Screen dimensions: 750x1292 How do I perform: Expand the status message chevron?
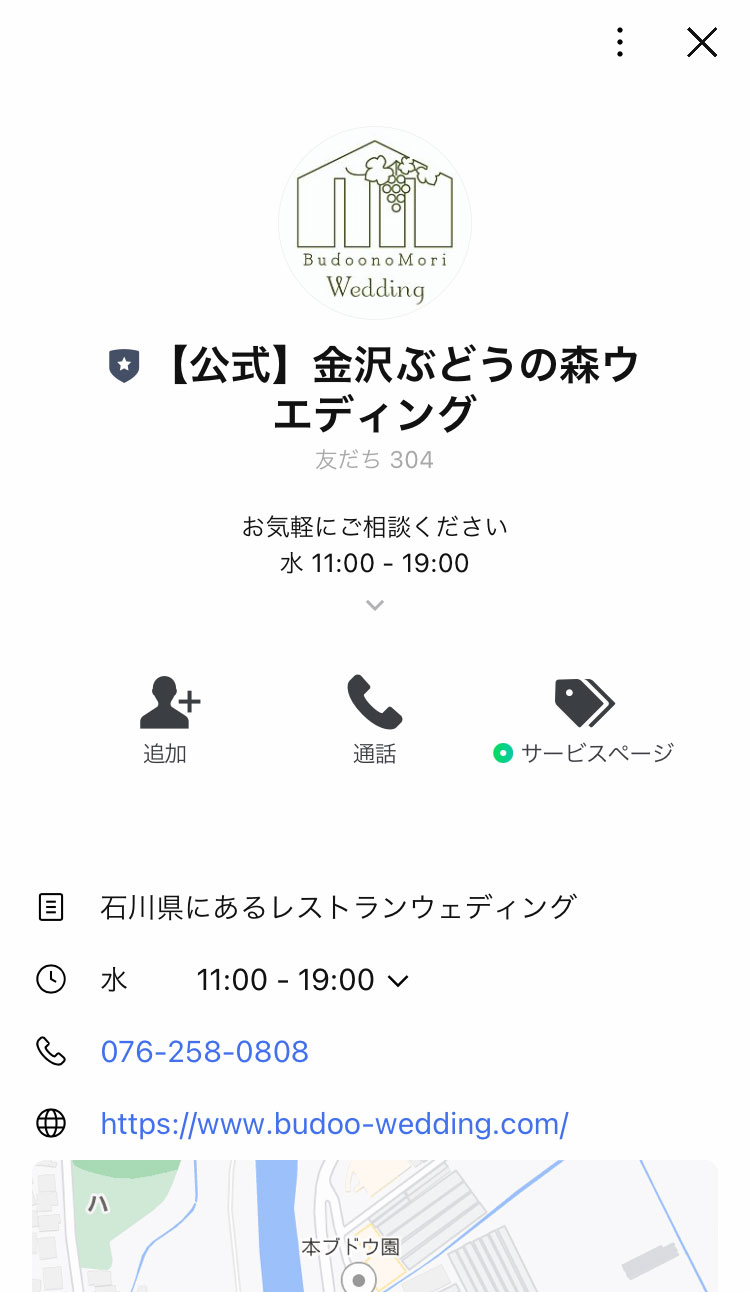point(375,605)
